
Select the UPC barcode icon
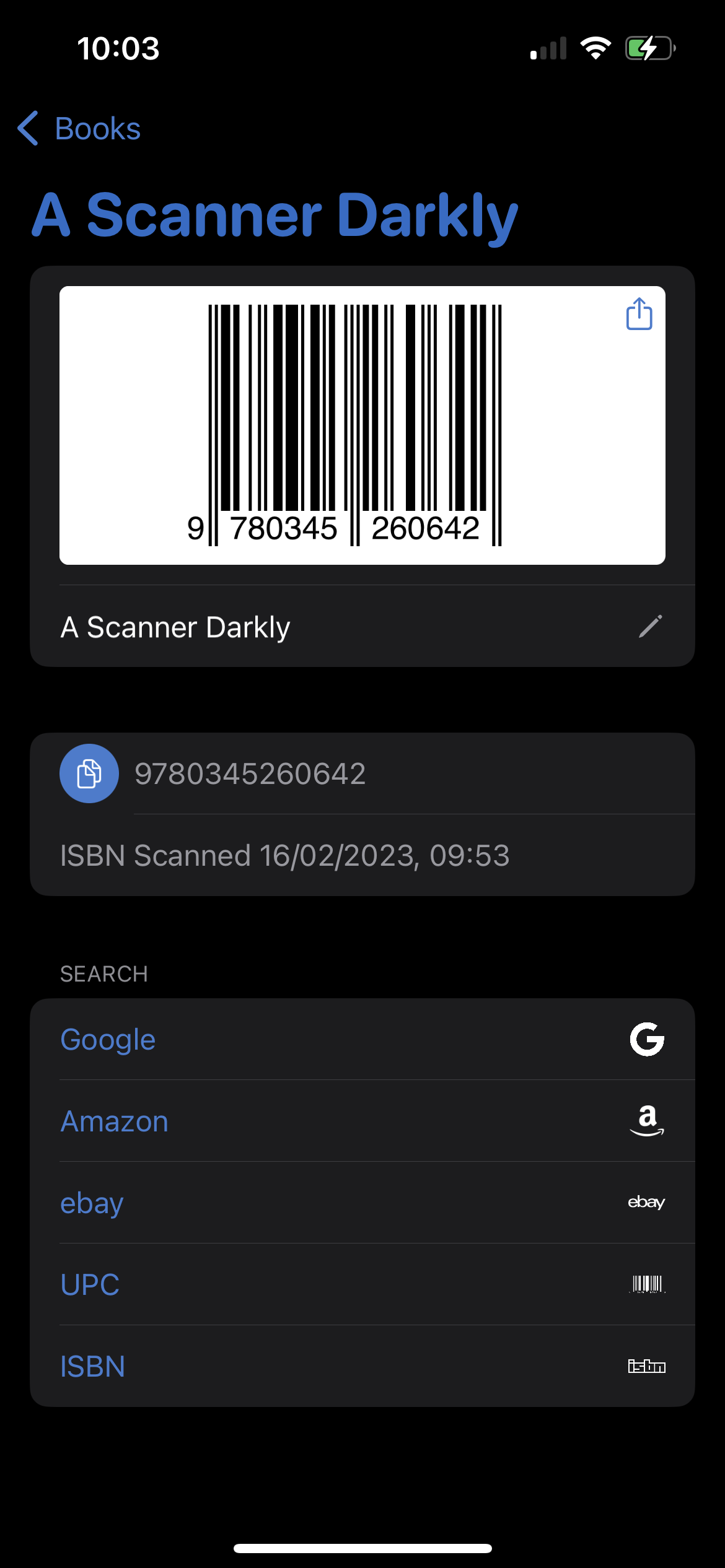(x=646, y=1284)
